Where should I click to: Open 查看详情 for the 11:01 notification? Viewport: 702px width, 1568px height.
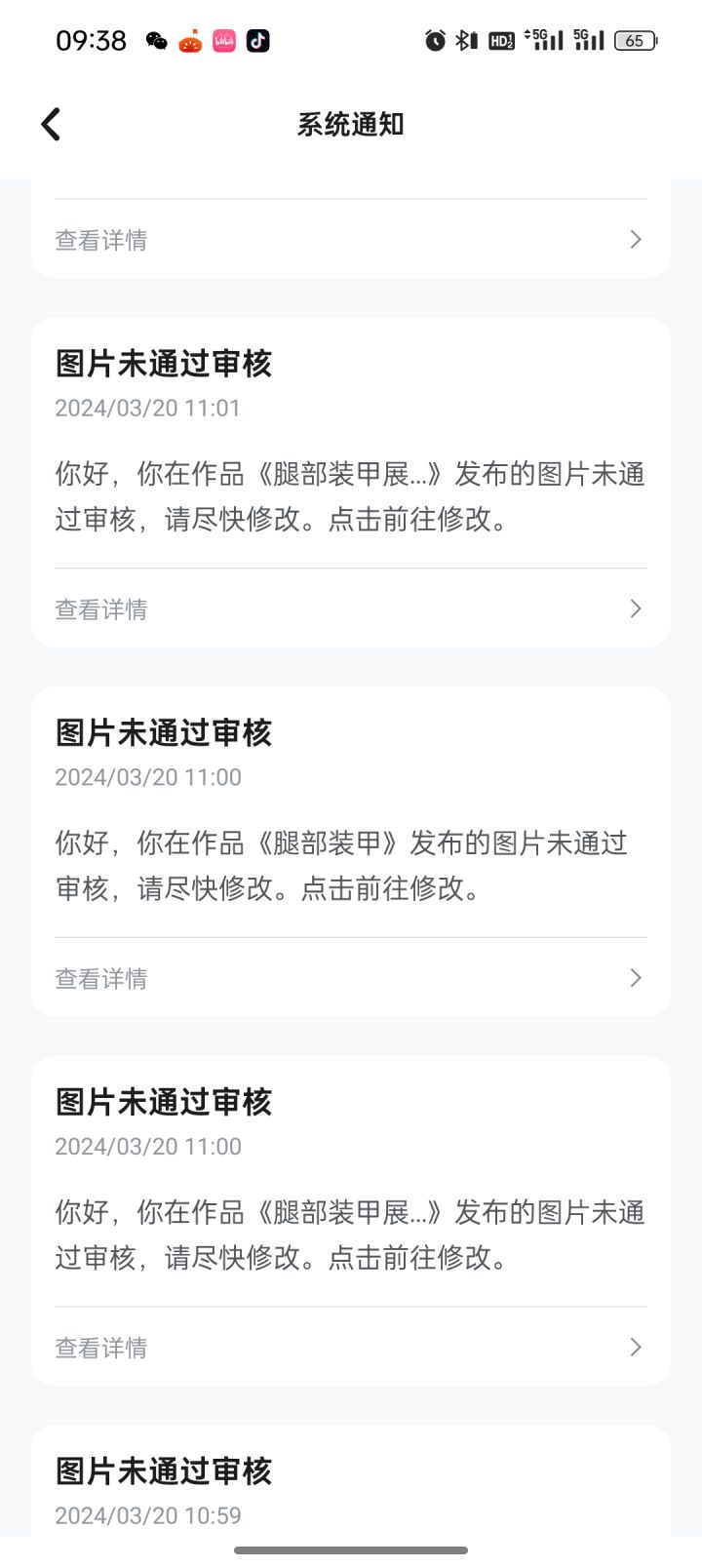pos(101,608)
